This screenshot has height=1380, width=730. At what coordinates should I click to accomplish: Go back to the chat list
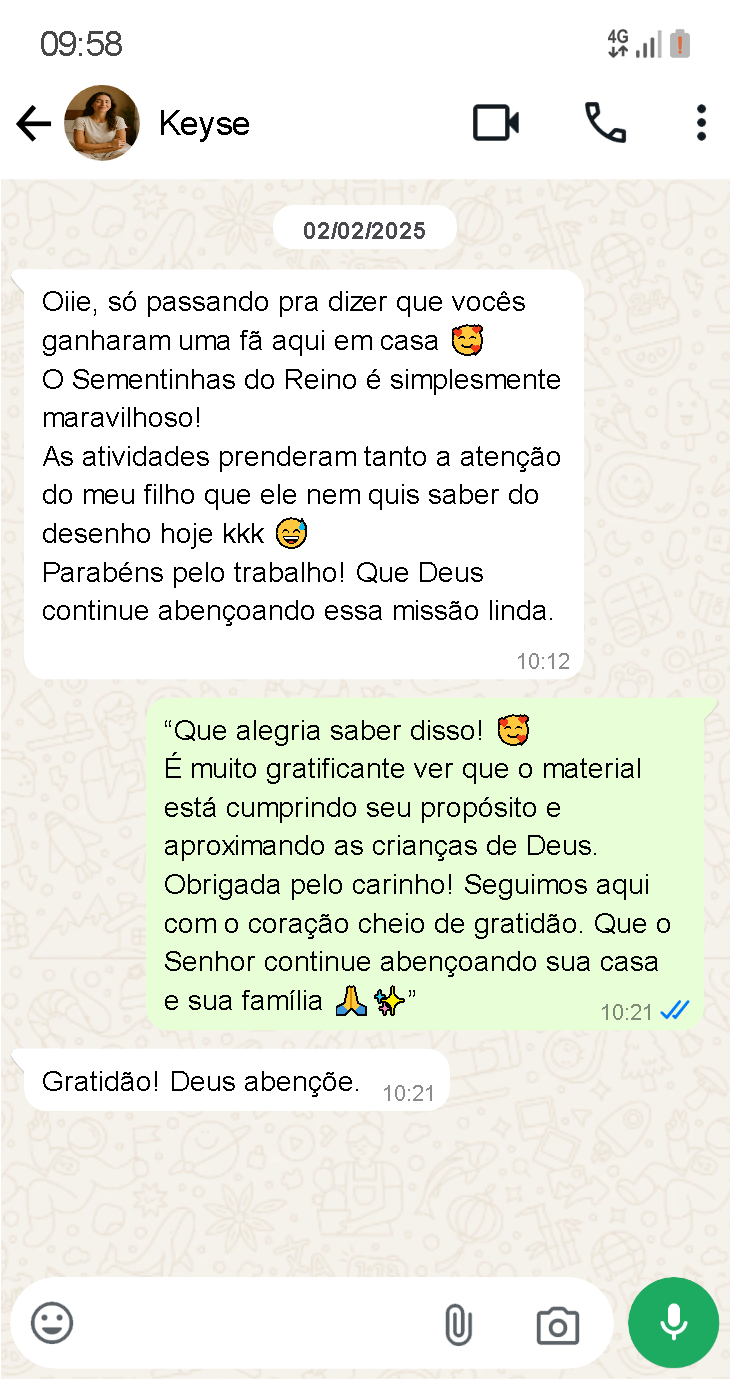click(x=33, y=124)
